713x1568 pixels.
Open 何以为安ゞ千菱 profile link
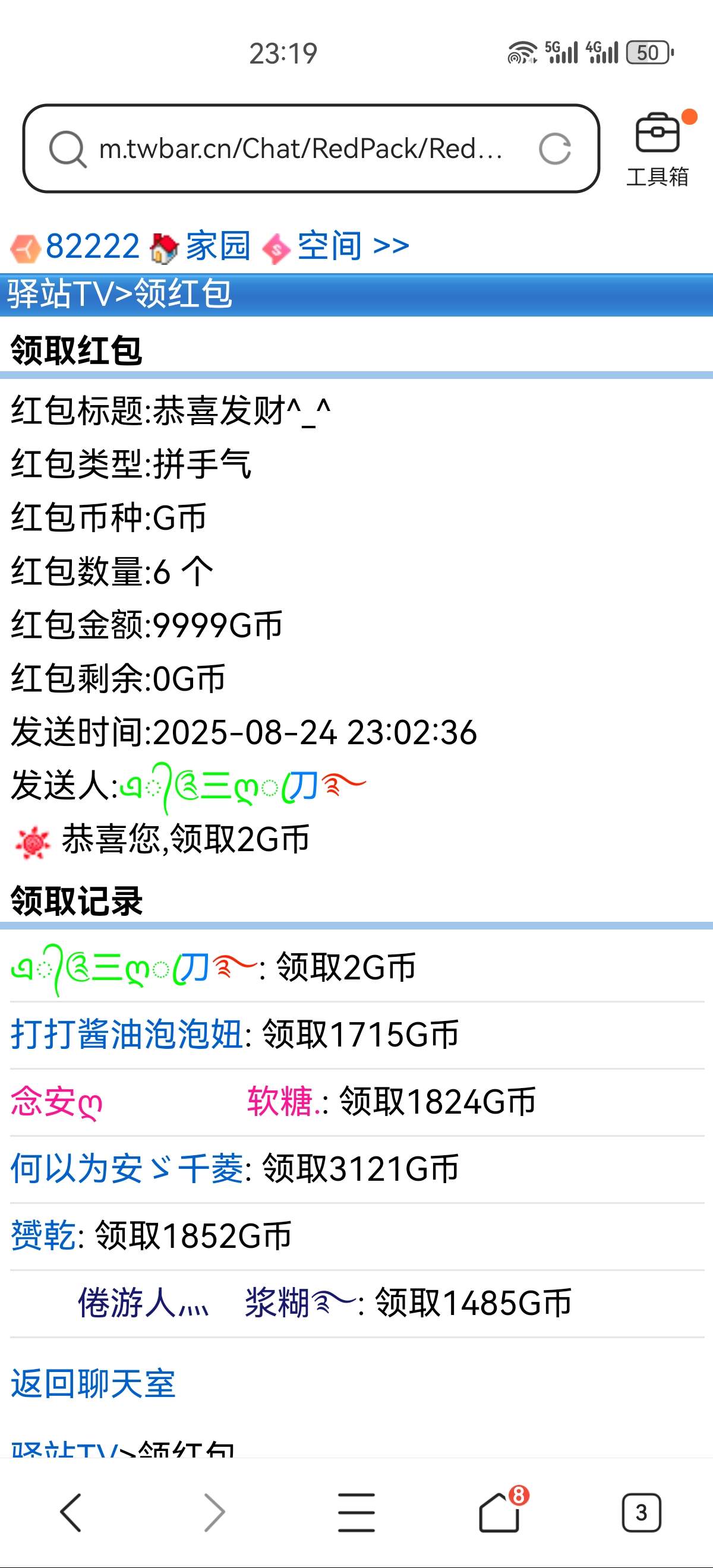(127, 1169)
